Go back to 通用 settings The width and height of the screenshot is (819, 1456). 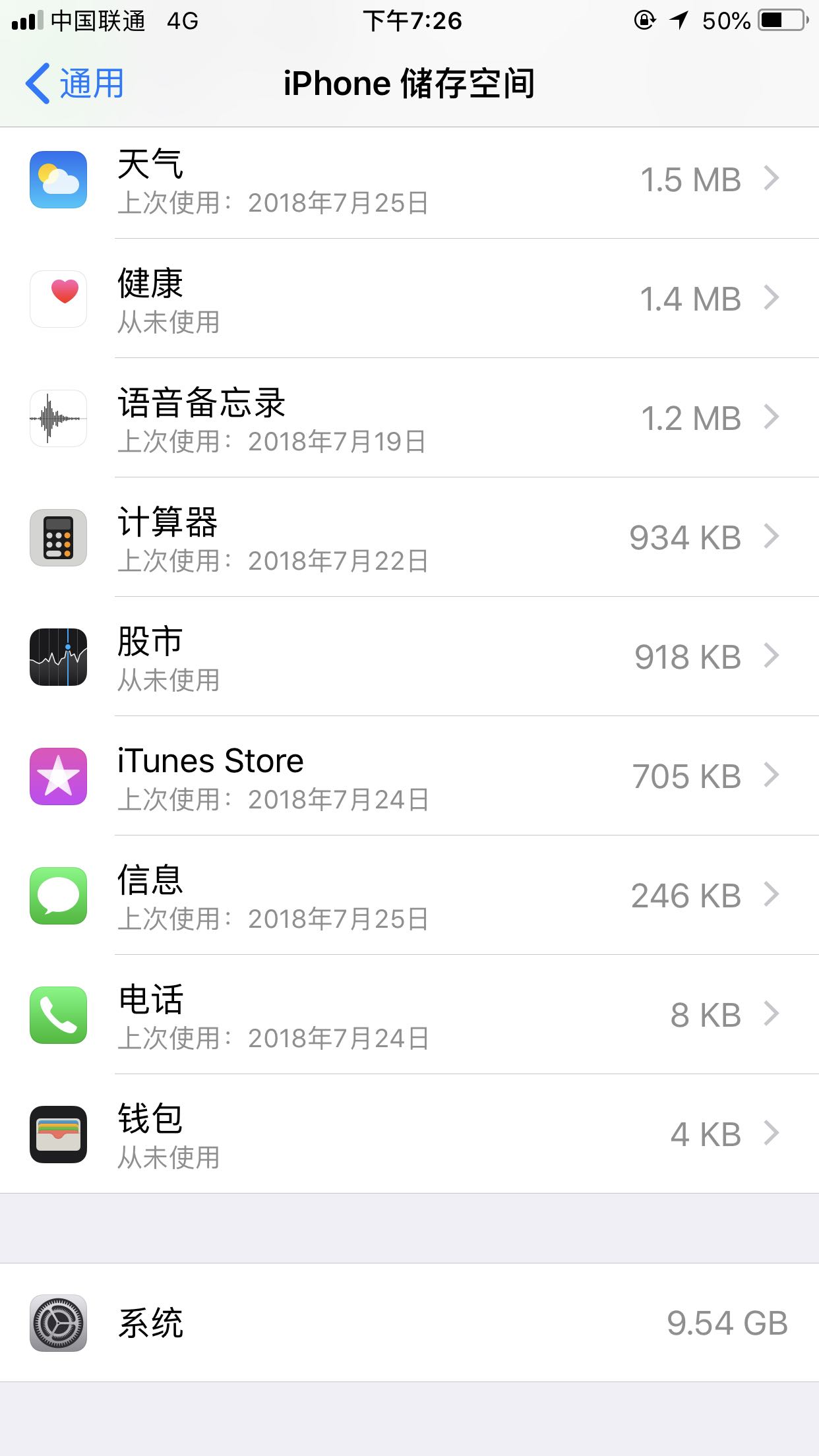coord(75,84)
